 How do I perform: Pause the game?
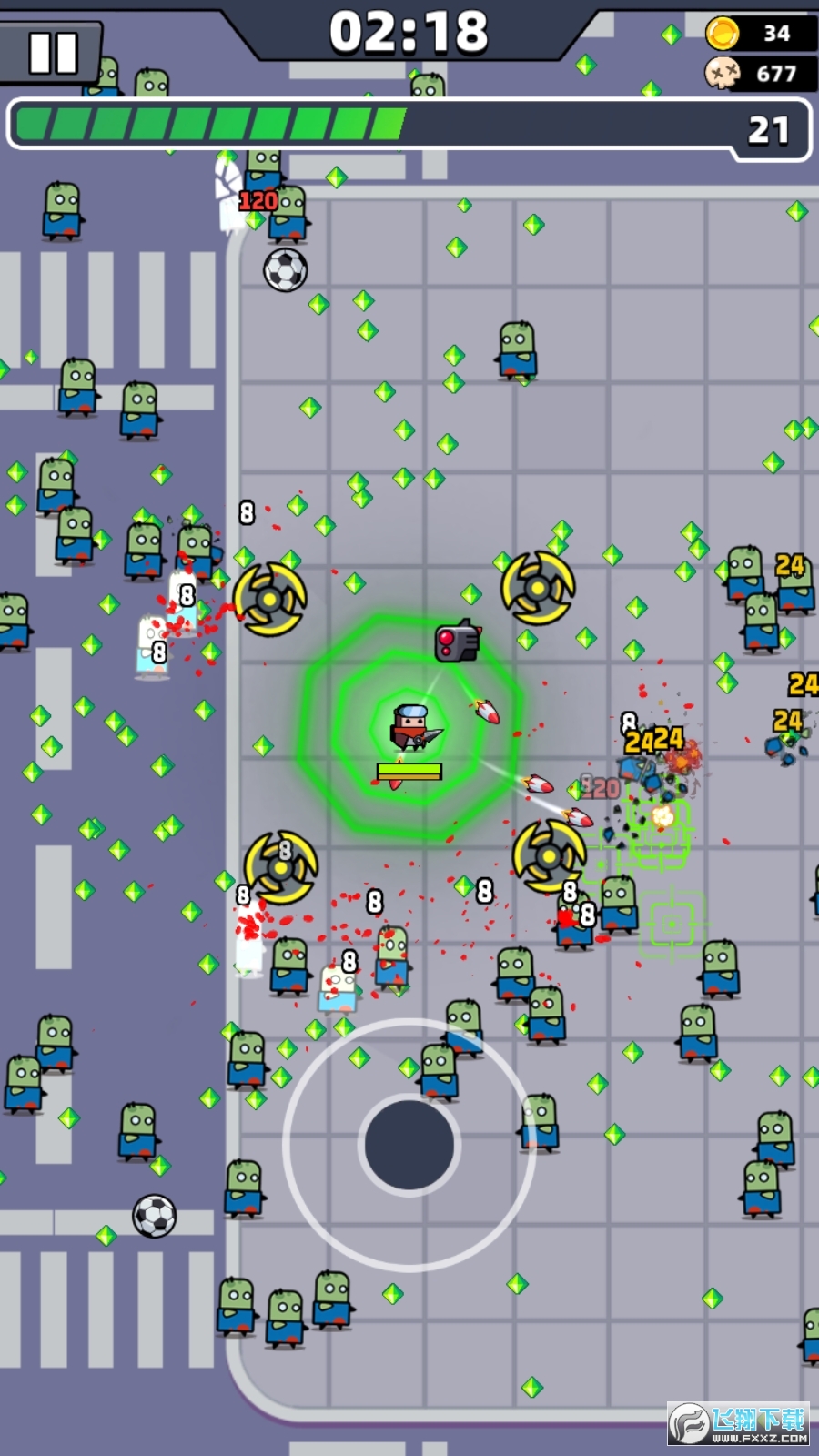point(52,53)
